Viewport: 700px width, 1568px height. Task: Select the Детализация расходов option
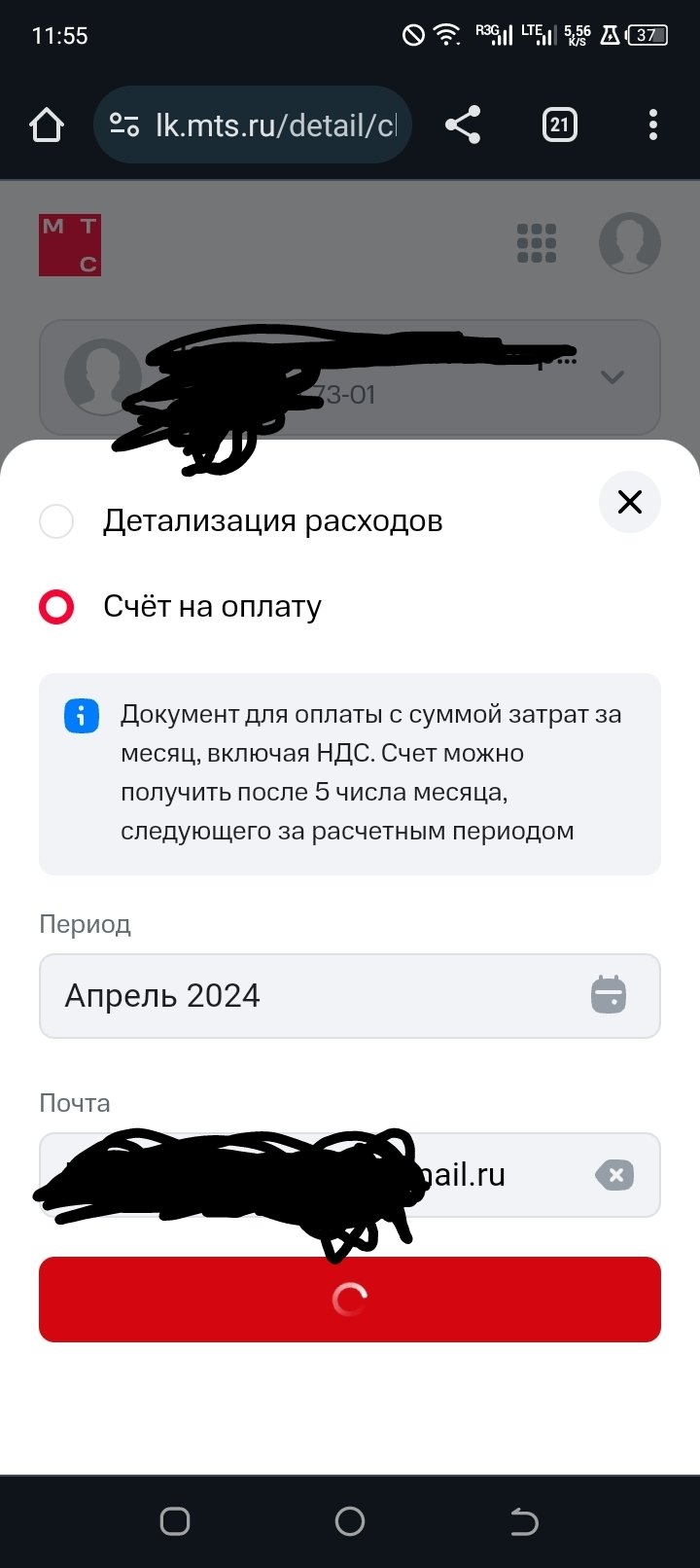click(x=56, y=521)
